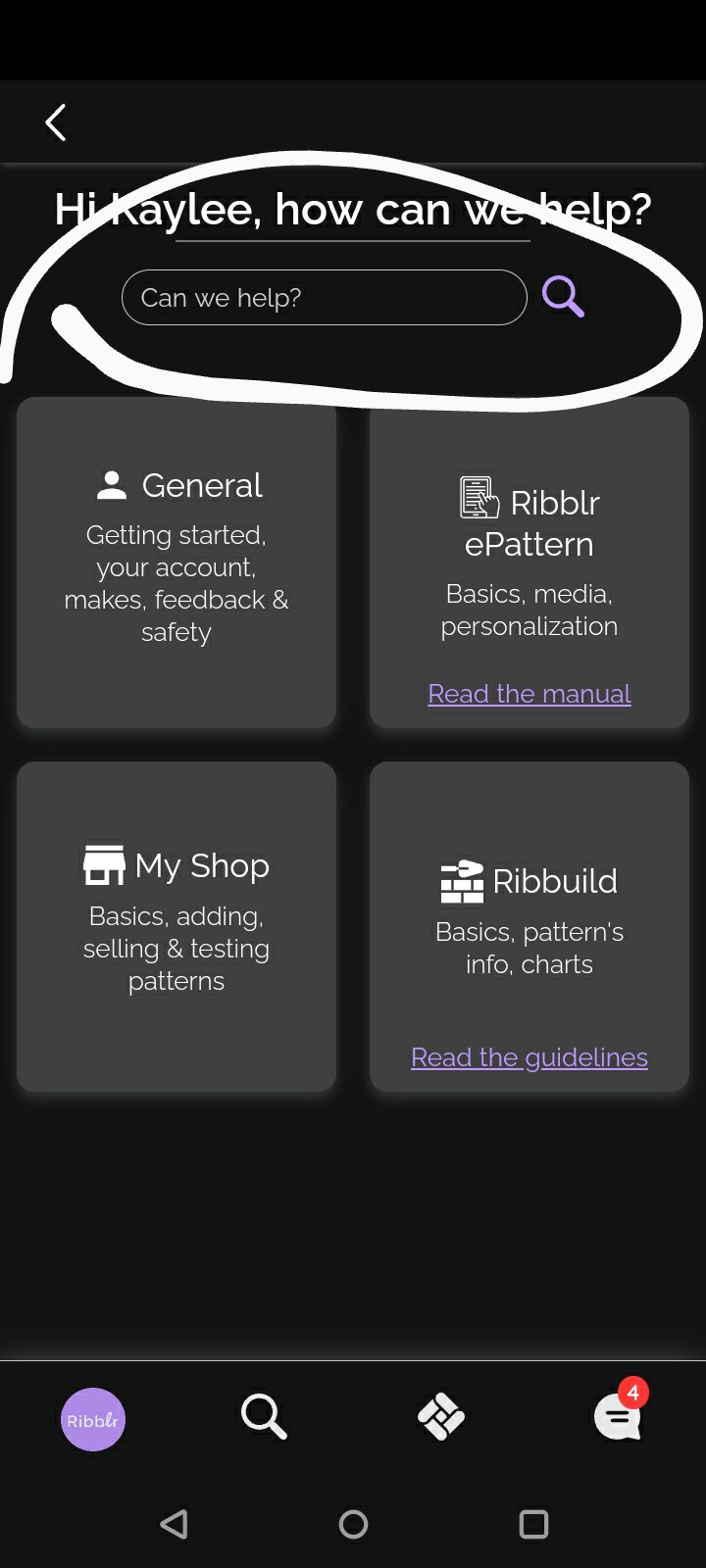Go back using the top-left arrow
706x1568 pixels.
56,122
